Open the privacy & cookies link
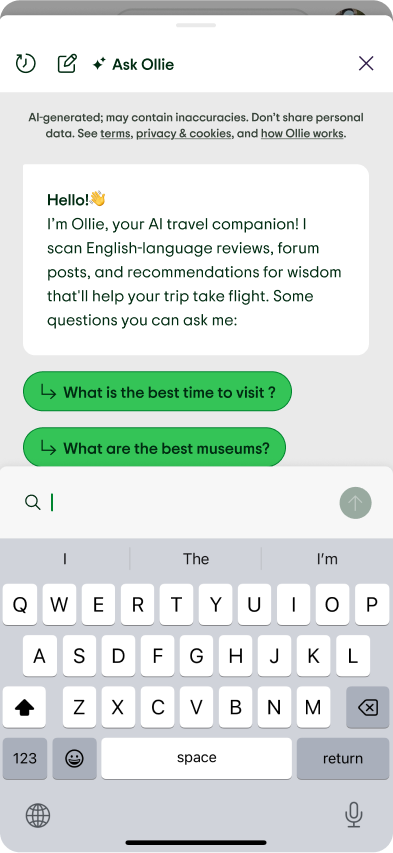 click(x=184, y=133)
